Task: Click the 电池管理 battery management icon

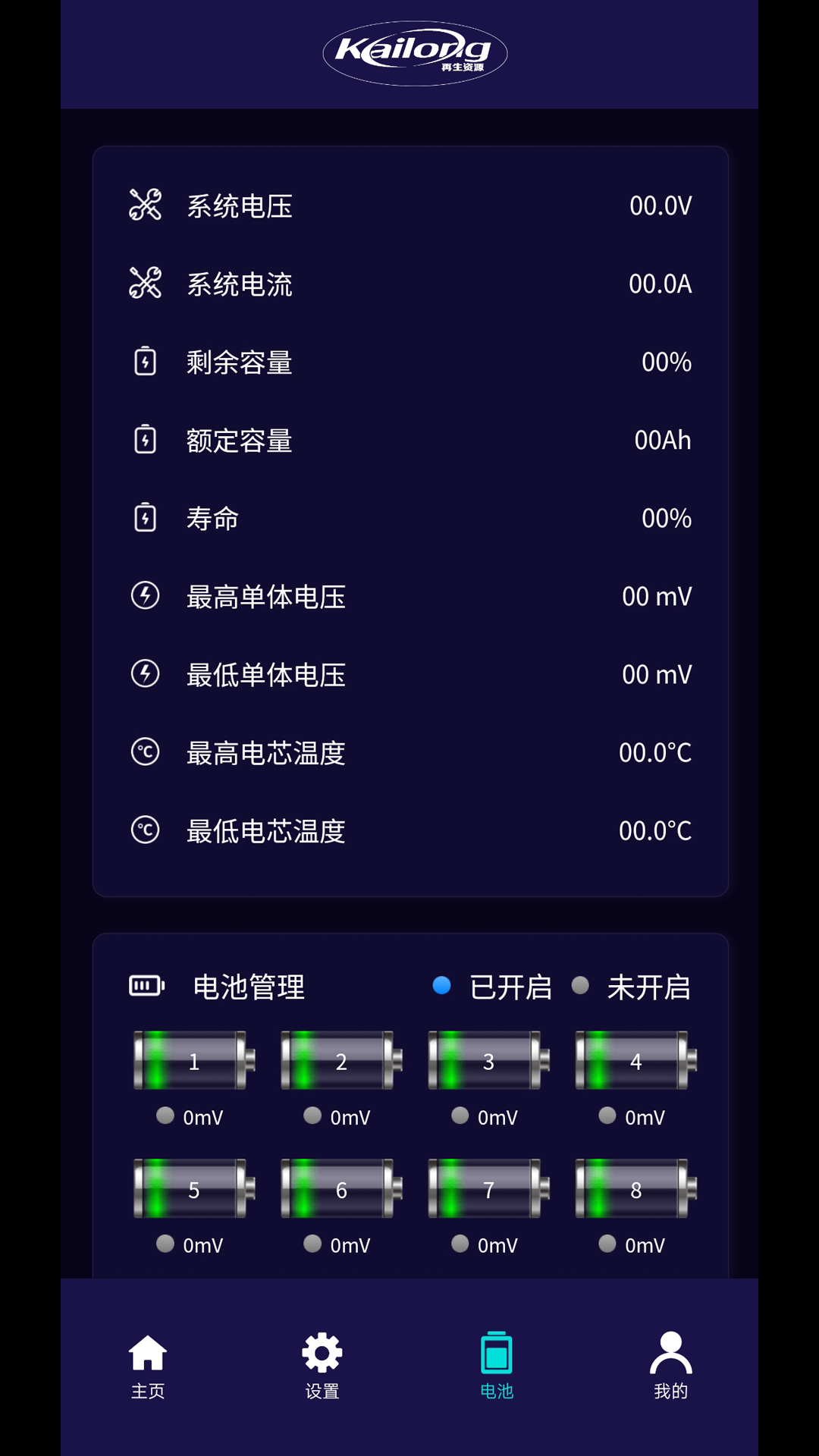Action: coord(146,986)
